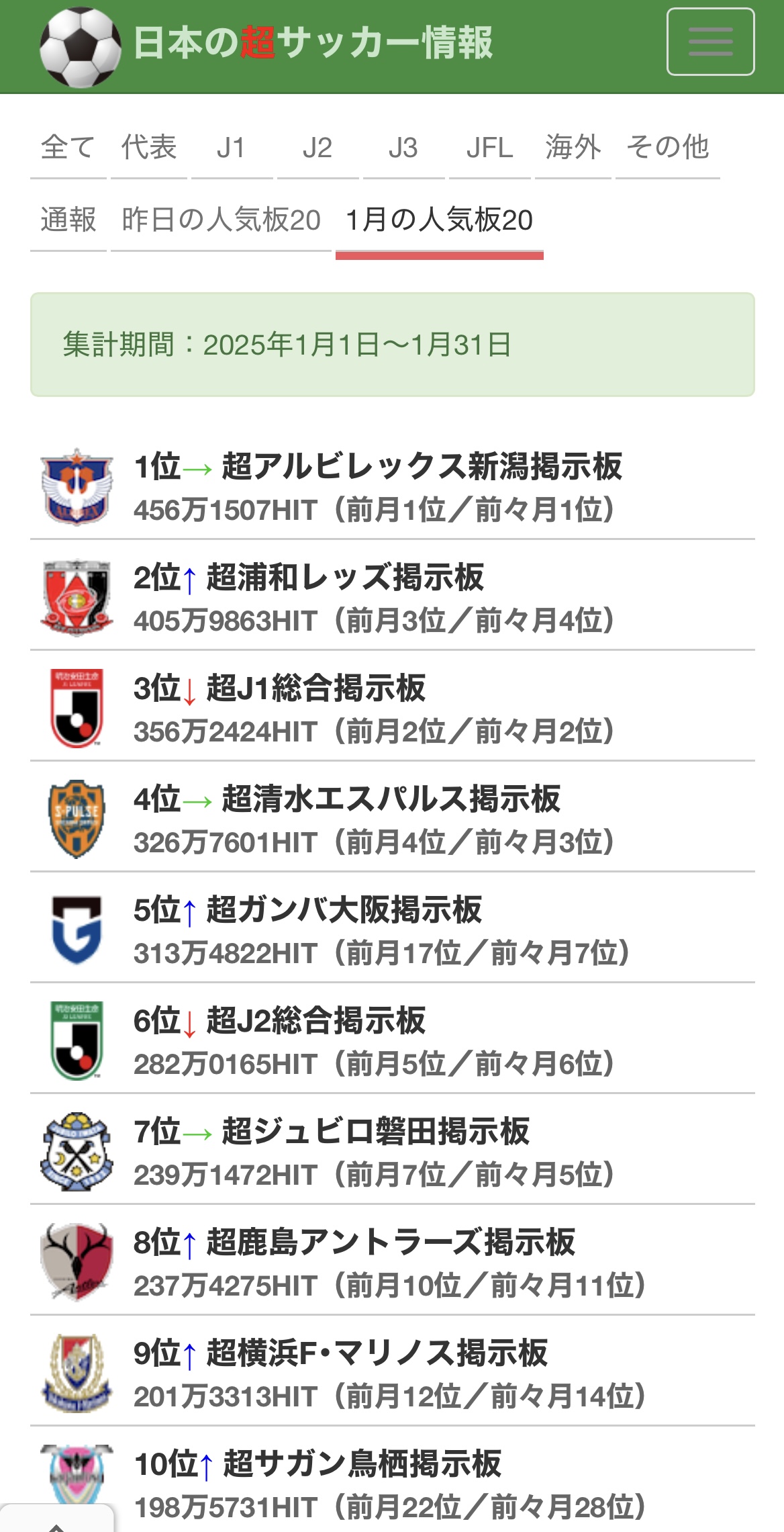Open the 超J1総合掲示板 board

tap(315, 688)
